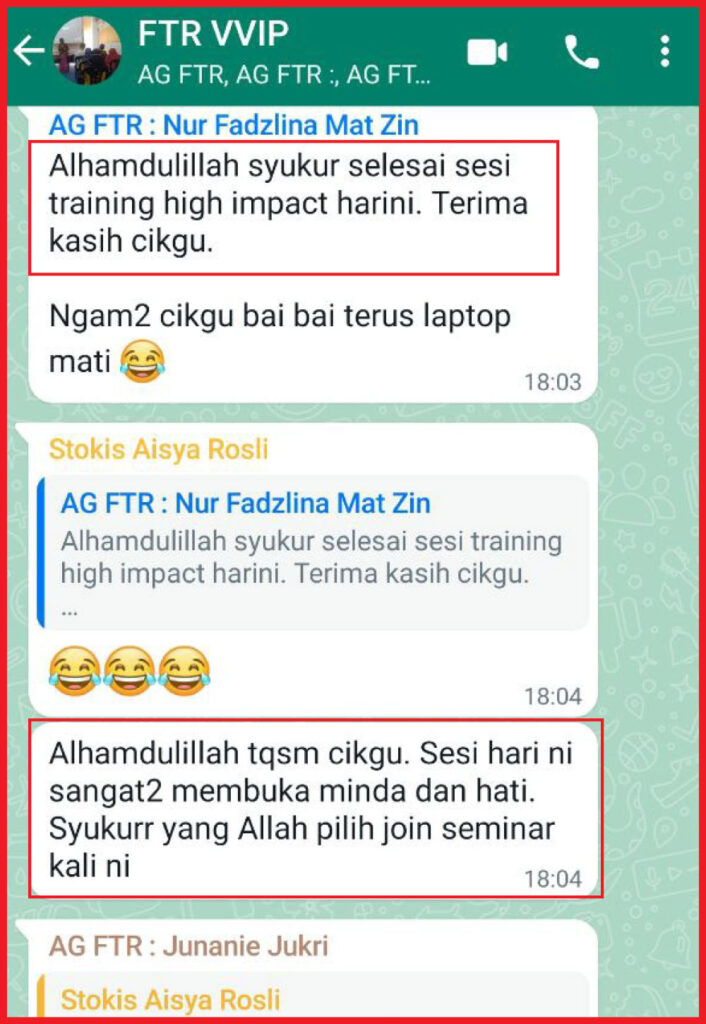Open the overflow menu
This screenshot has width=706, height=1024.
(665, 52)
